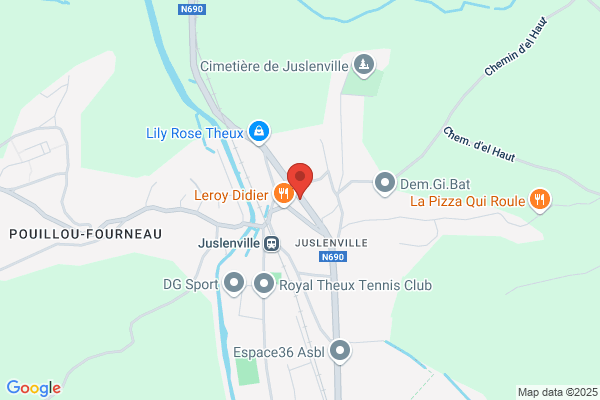Select the Dem.Gi.Bat place marker
Viewport: 600px width, 400px height.
pyautogui.click(x=385, y=183)
